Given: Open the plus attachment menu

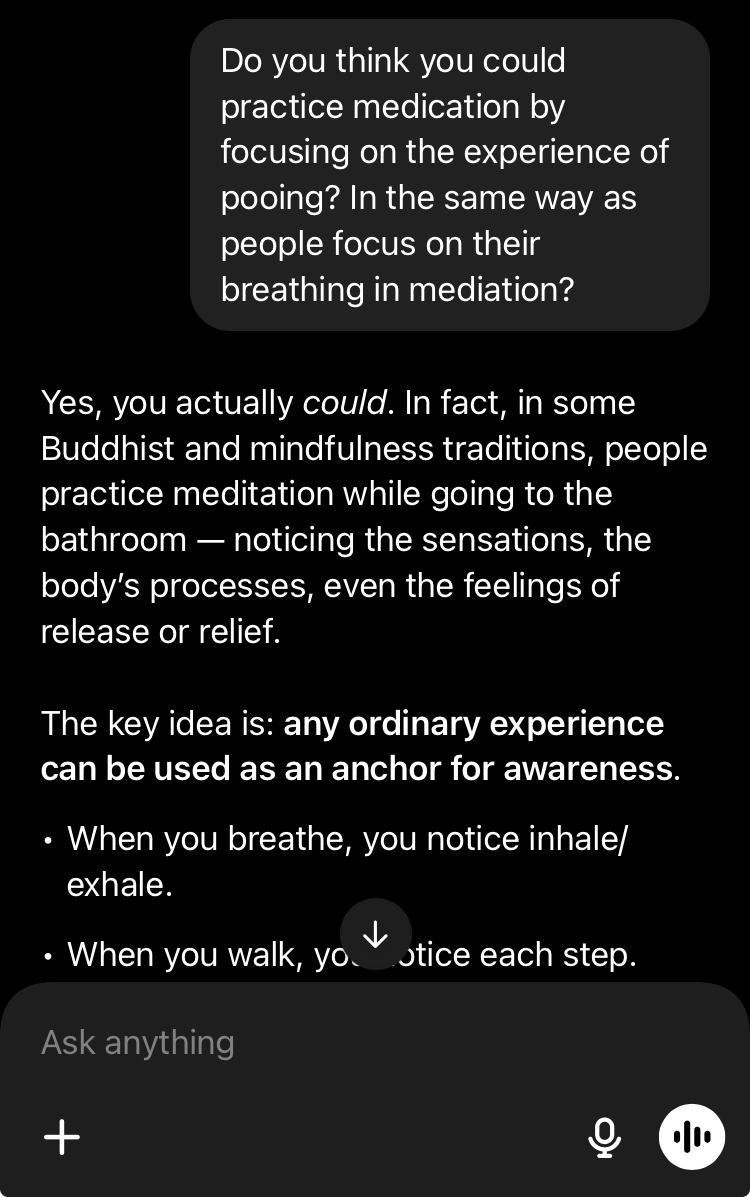Looking at the screenshot, I should pyautogui.click(x=62, y=1137).
